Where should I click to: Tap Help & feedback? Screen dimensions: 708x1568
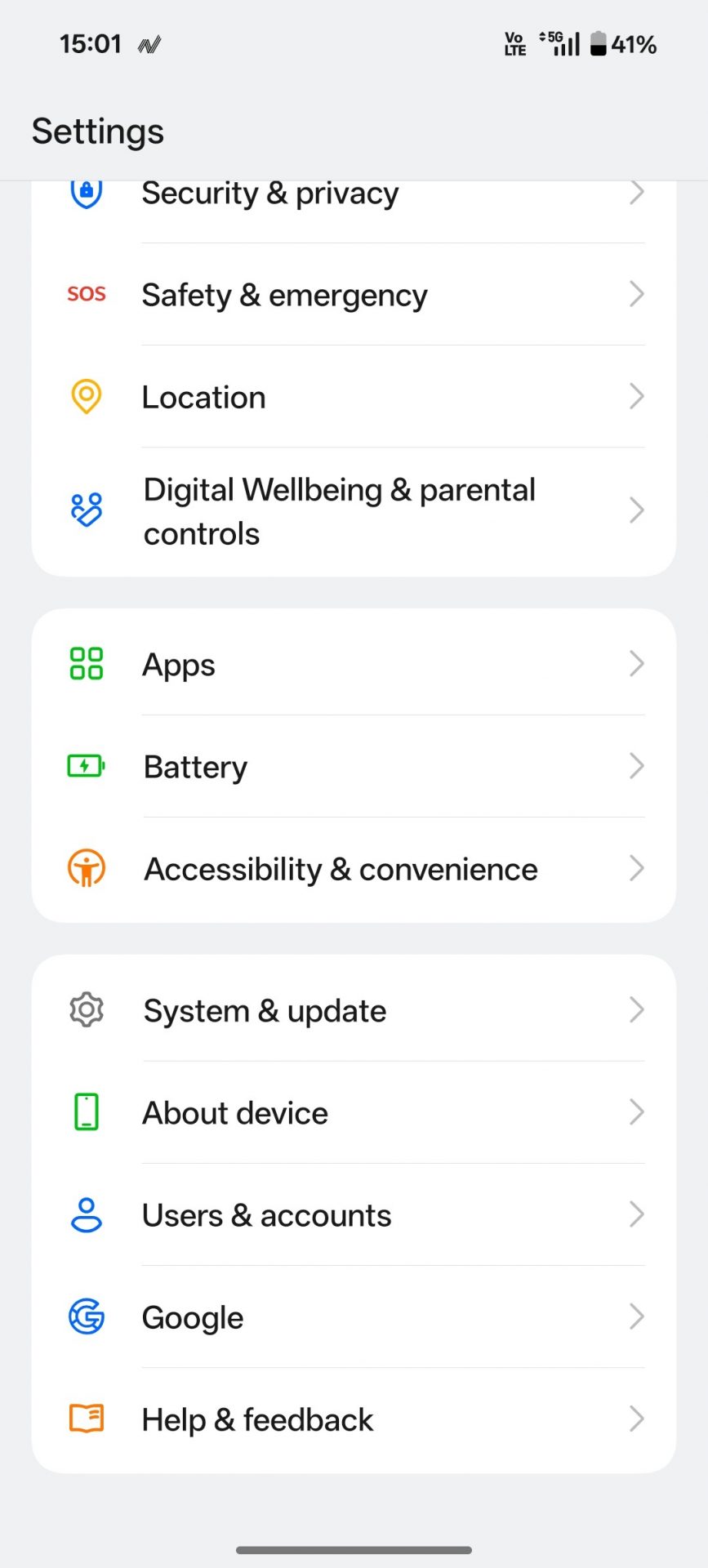point(257,1419)
